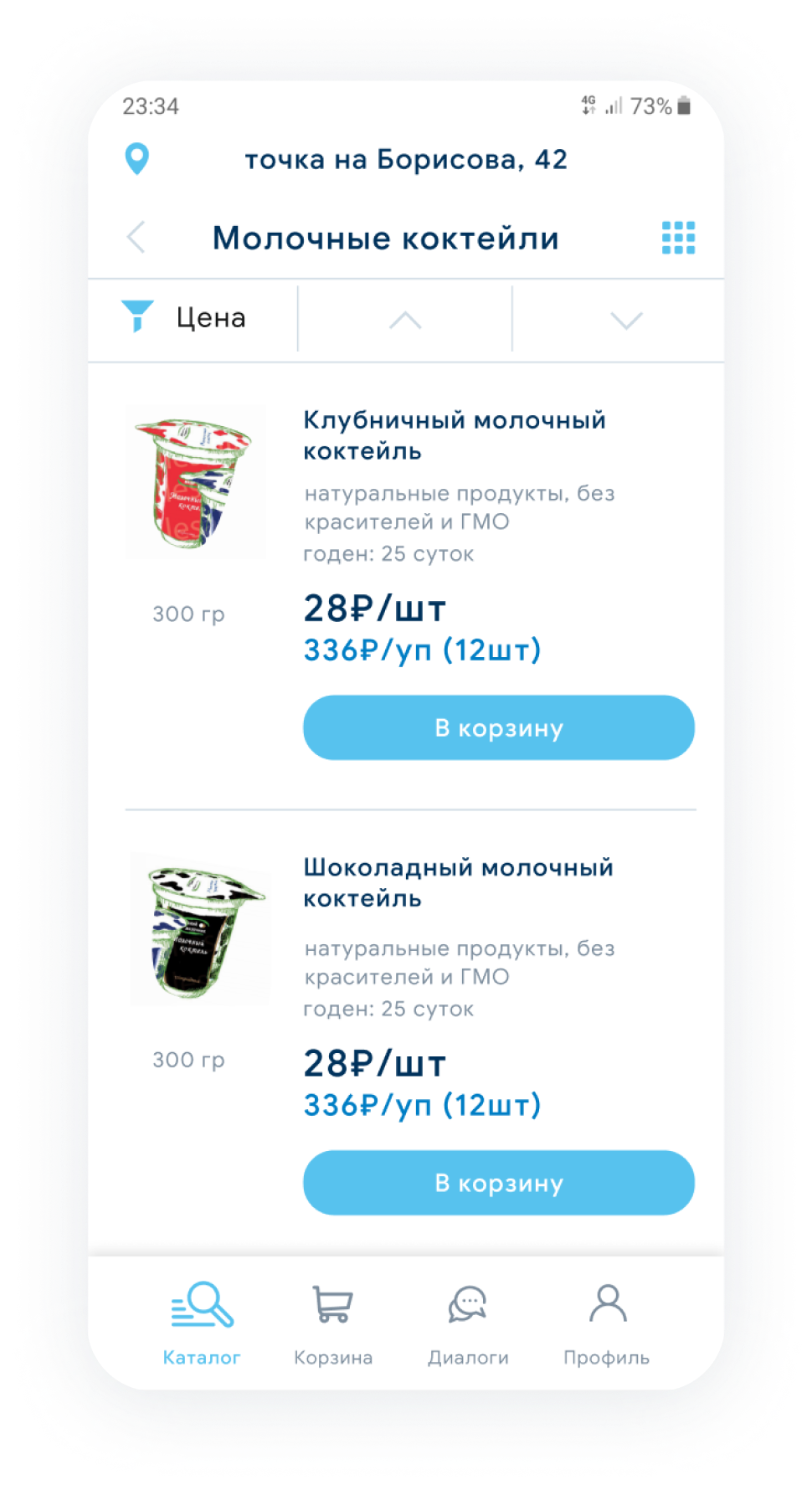This screenshot has height=1485, width=812.
Task: Open the Профиль tab
Action: coord(606,1322)
